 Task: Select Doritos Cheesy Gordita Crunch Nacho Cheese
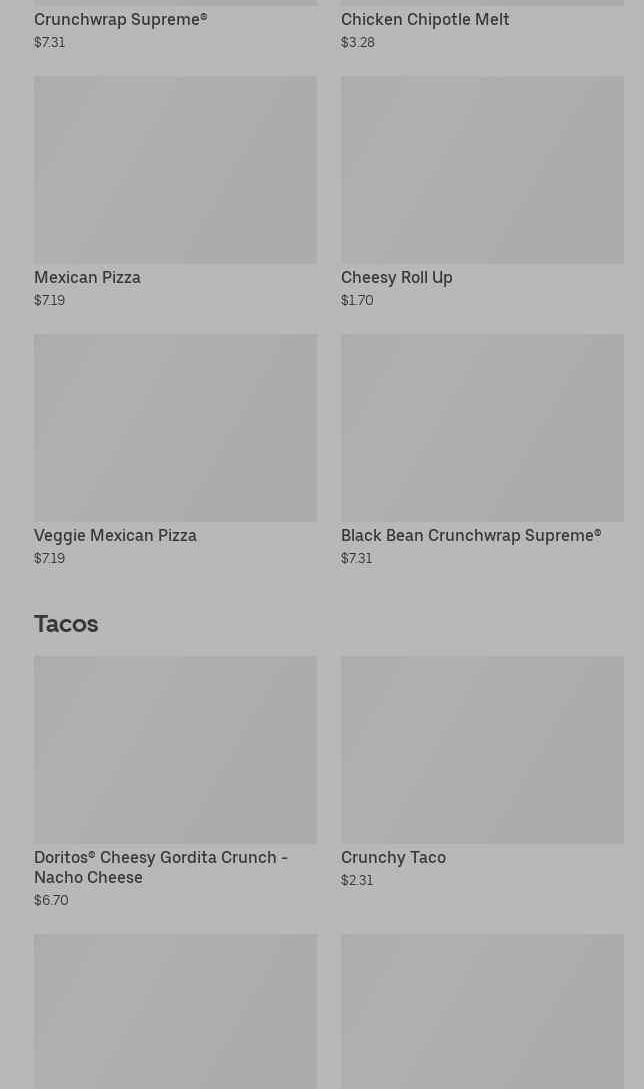175,751
